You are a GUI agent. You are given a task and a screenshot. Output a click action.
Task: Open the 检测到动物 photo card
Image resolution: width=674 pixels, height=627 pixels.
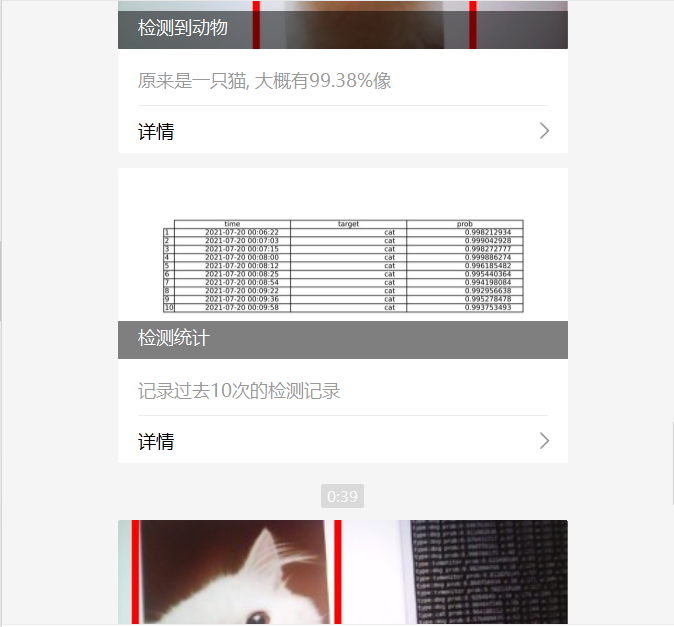(x=342, y=25)
